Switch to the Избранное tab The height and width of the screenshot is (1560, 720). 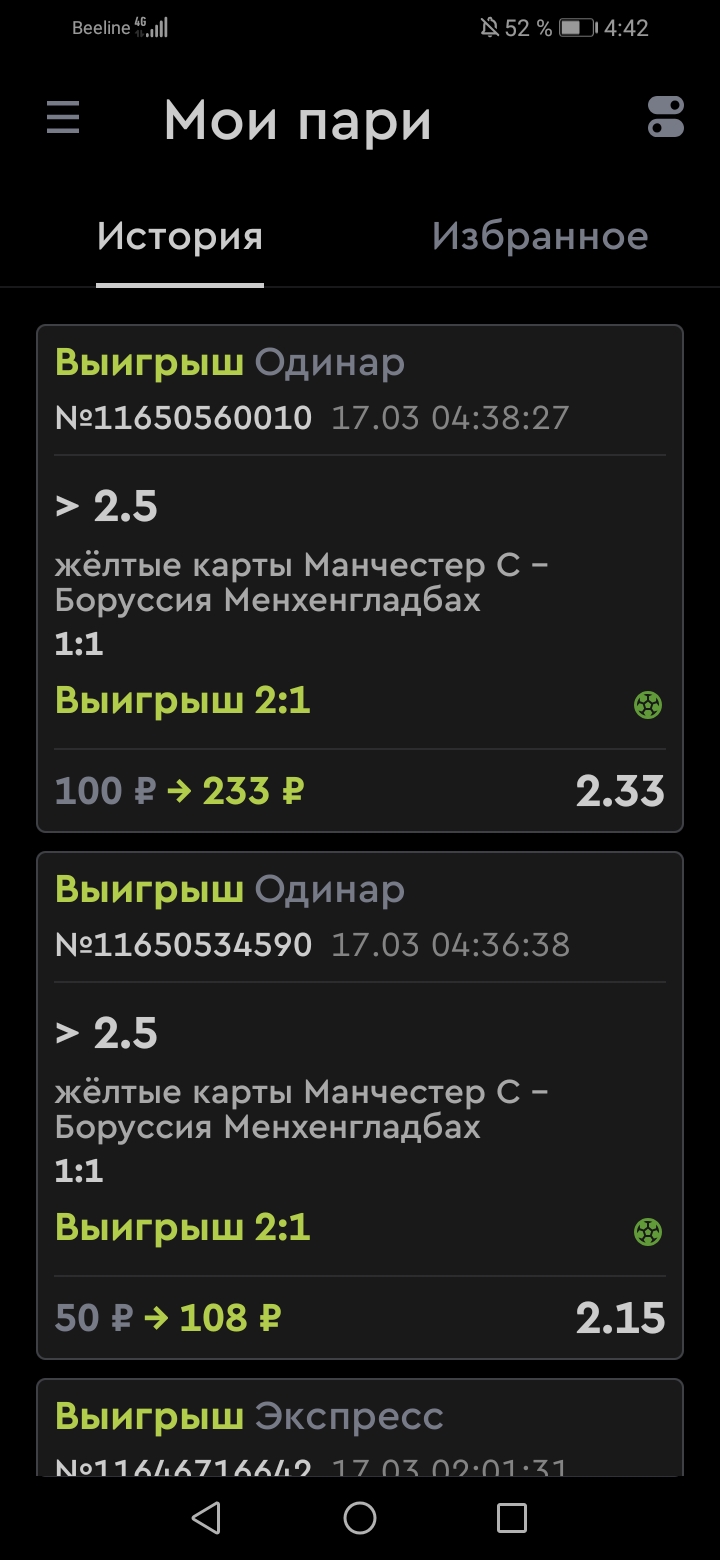pyautogui.click(x=540, y=237)
